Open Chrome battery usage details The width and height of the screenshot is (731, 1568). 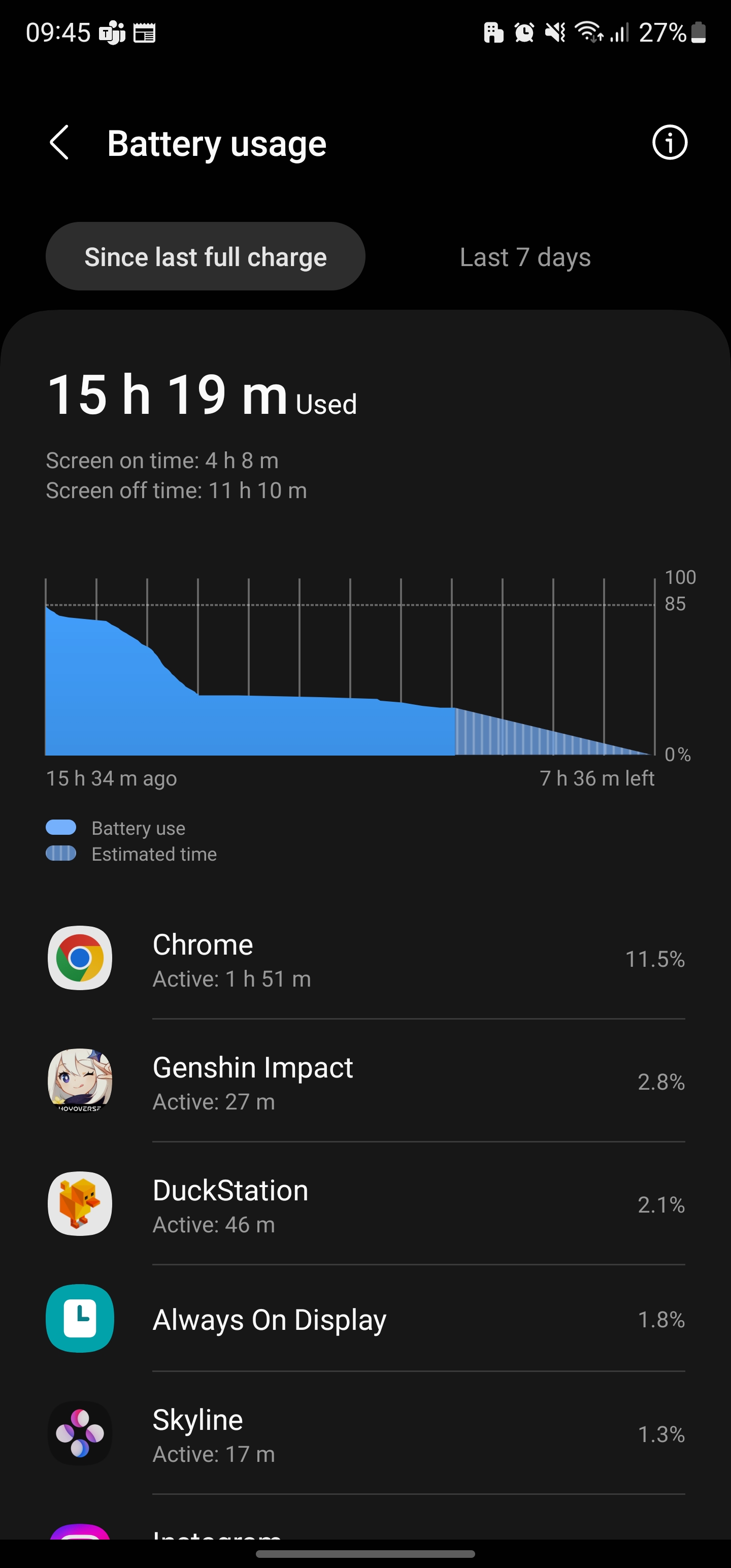(365, 960)
